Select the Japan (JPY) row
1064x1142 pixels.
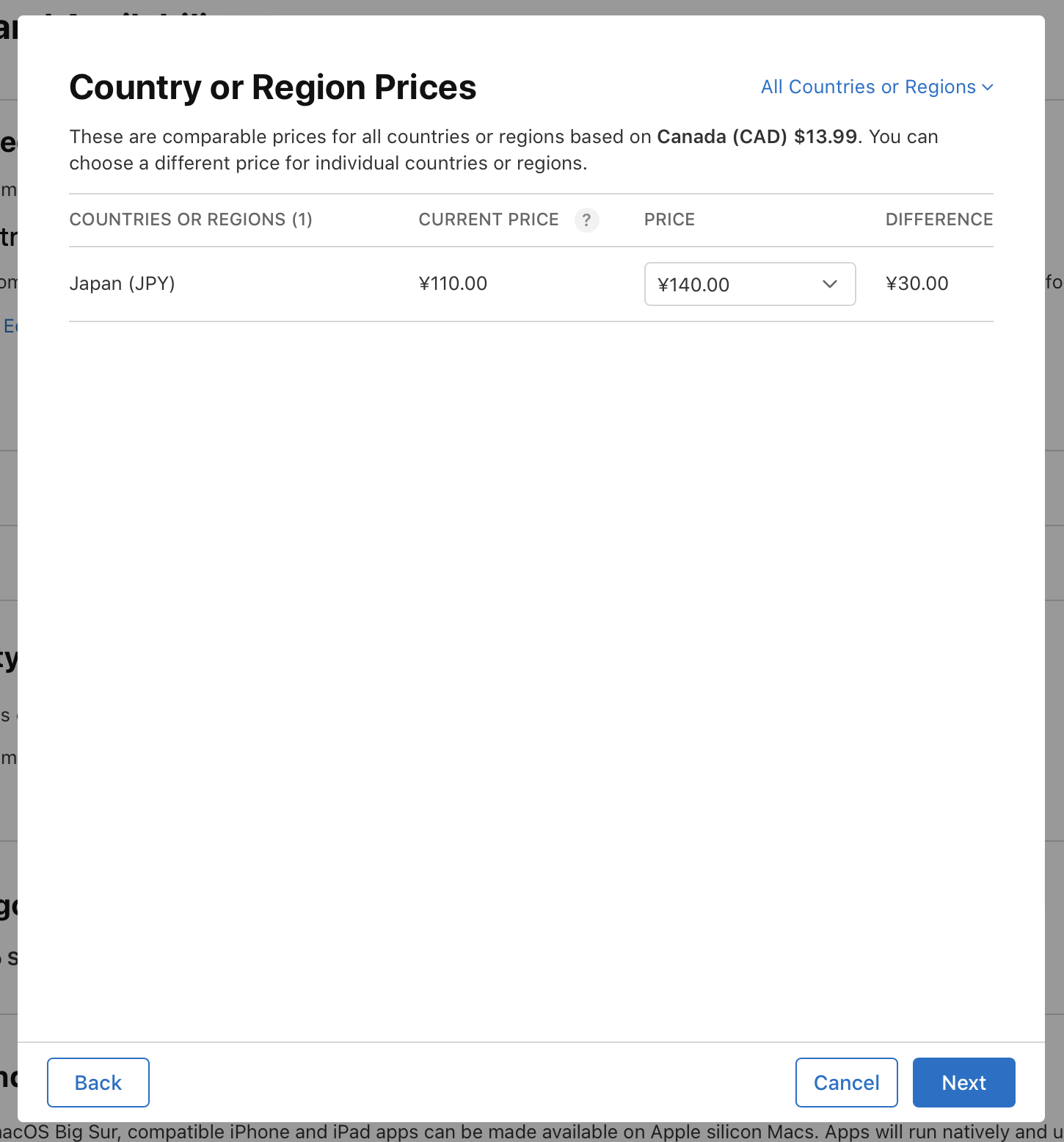pos(123,283)
